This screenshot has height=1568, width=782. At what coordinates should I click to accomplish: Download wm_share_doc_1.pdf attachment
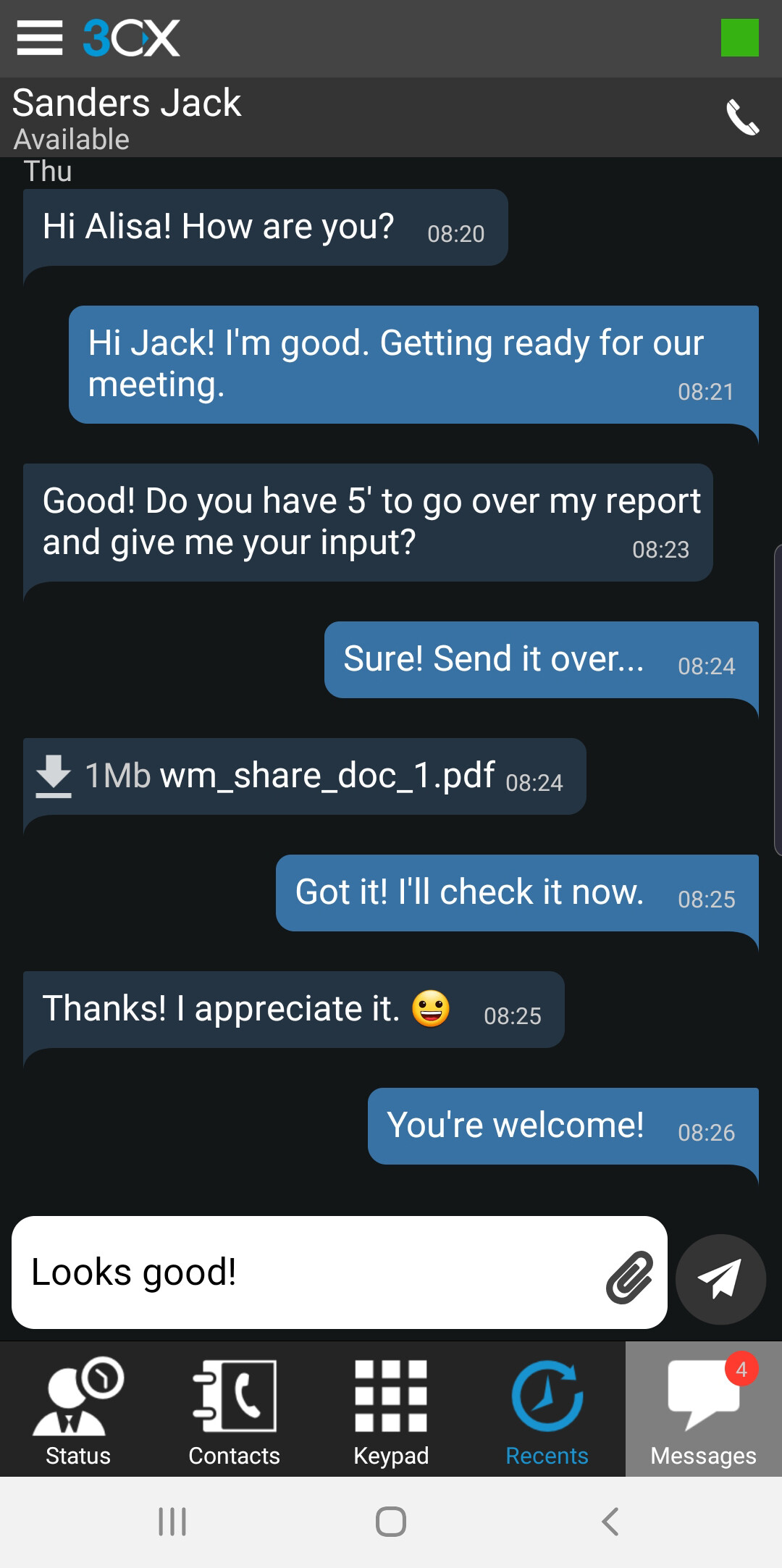[x=54, y=776]
